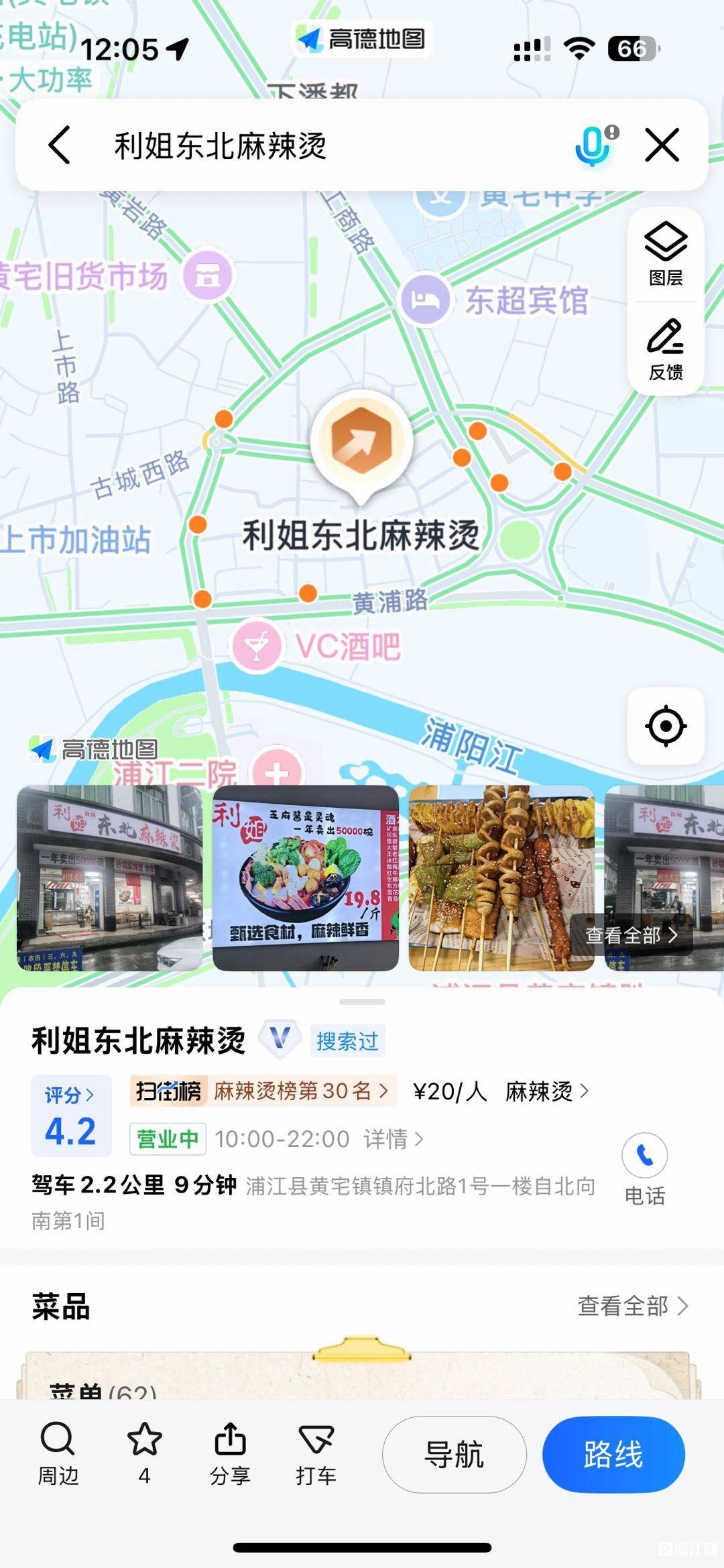
Task: View the 19.8 menu poster photo
Action: click(x=306, y=878)
